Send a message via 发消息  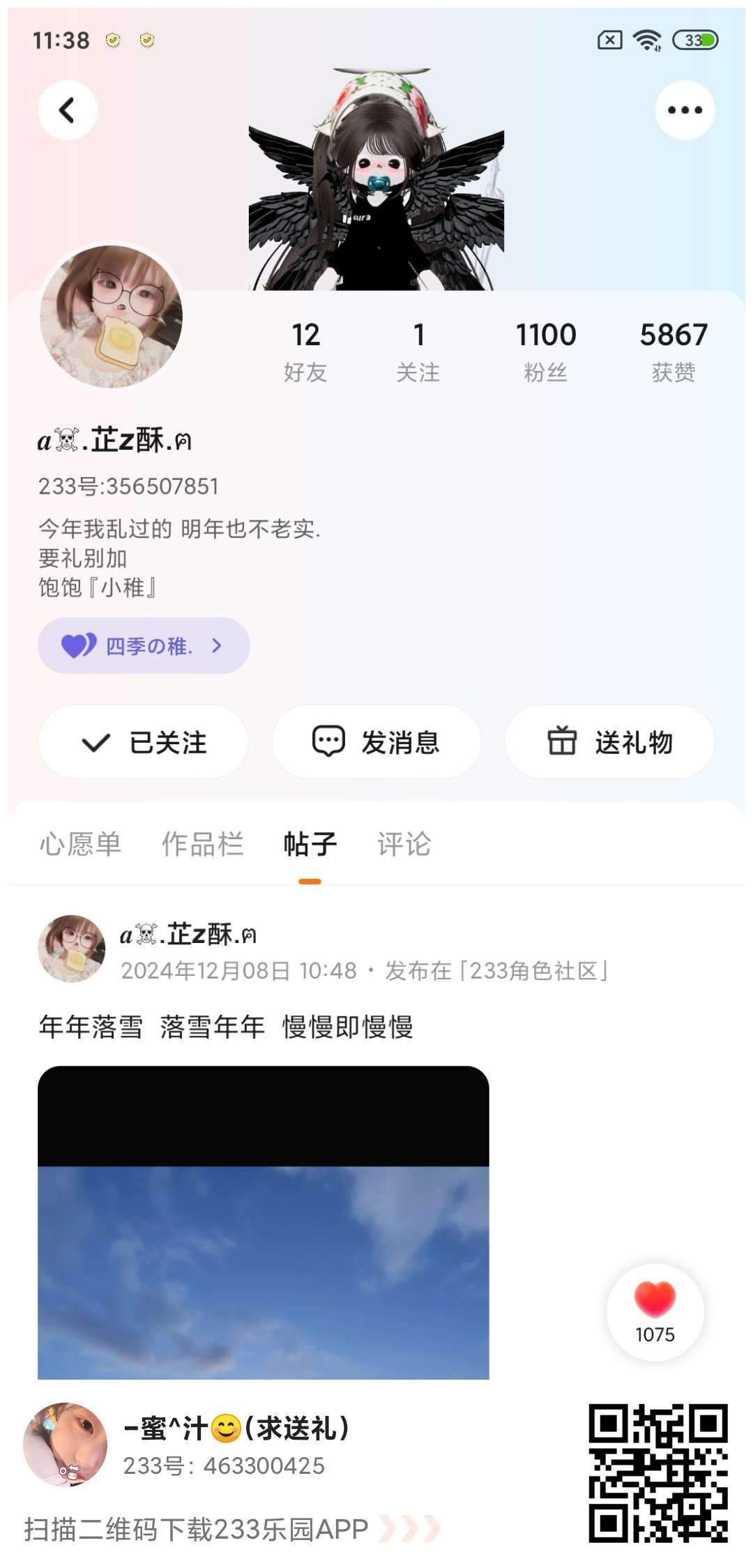tap(376, 742)
